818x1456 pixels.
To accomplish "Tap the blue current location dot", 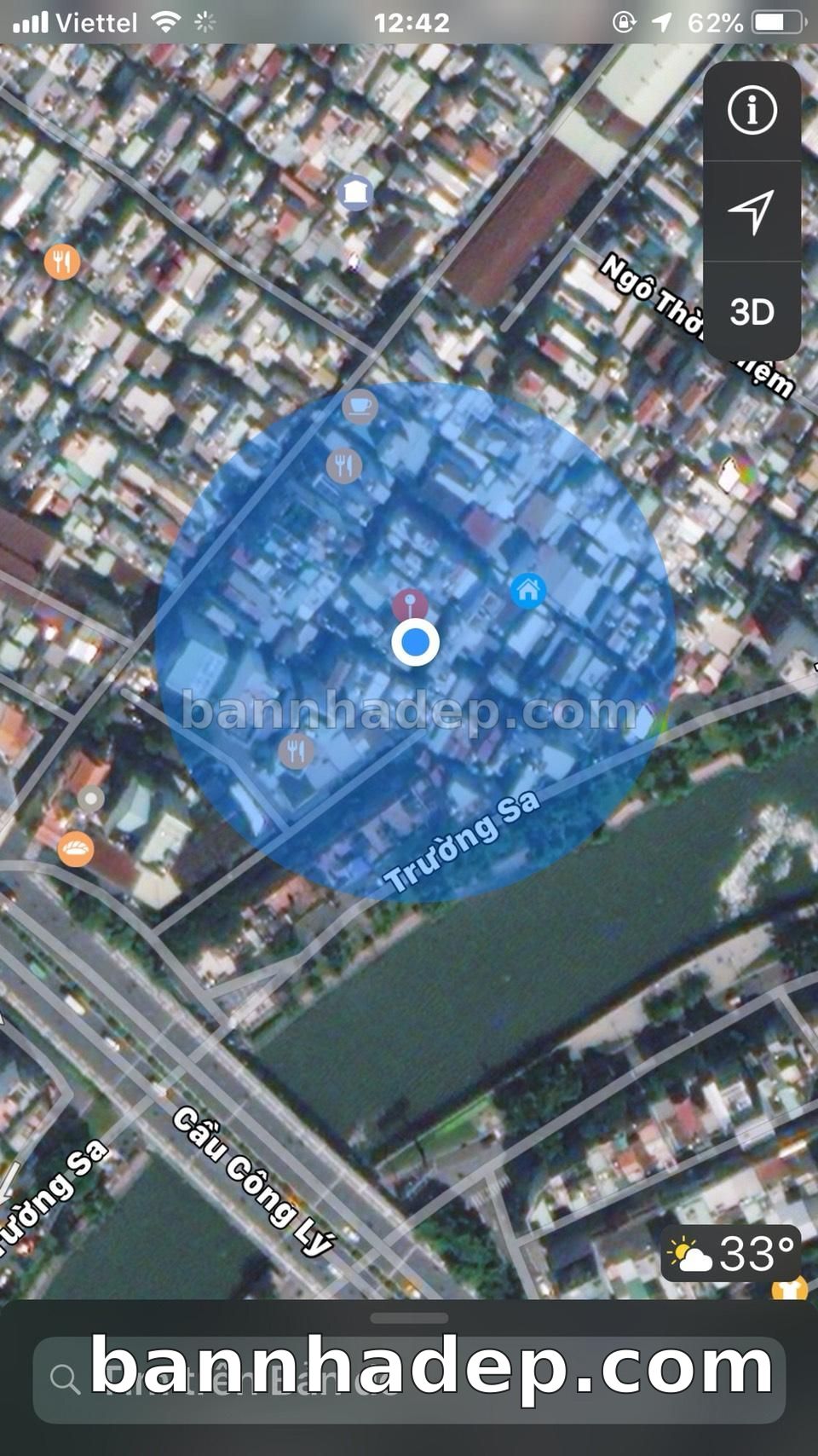I will (x=415, y=643).
